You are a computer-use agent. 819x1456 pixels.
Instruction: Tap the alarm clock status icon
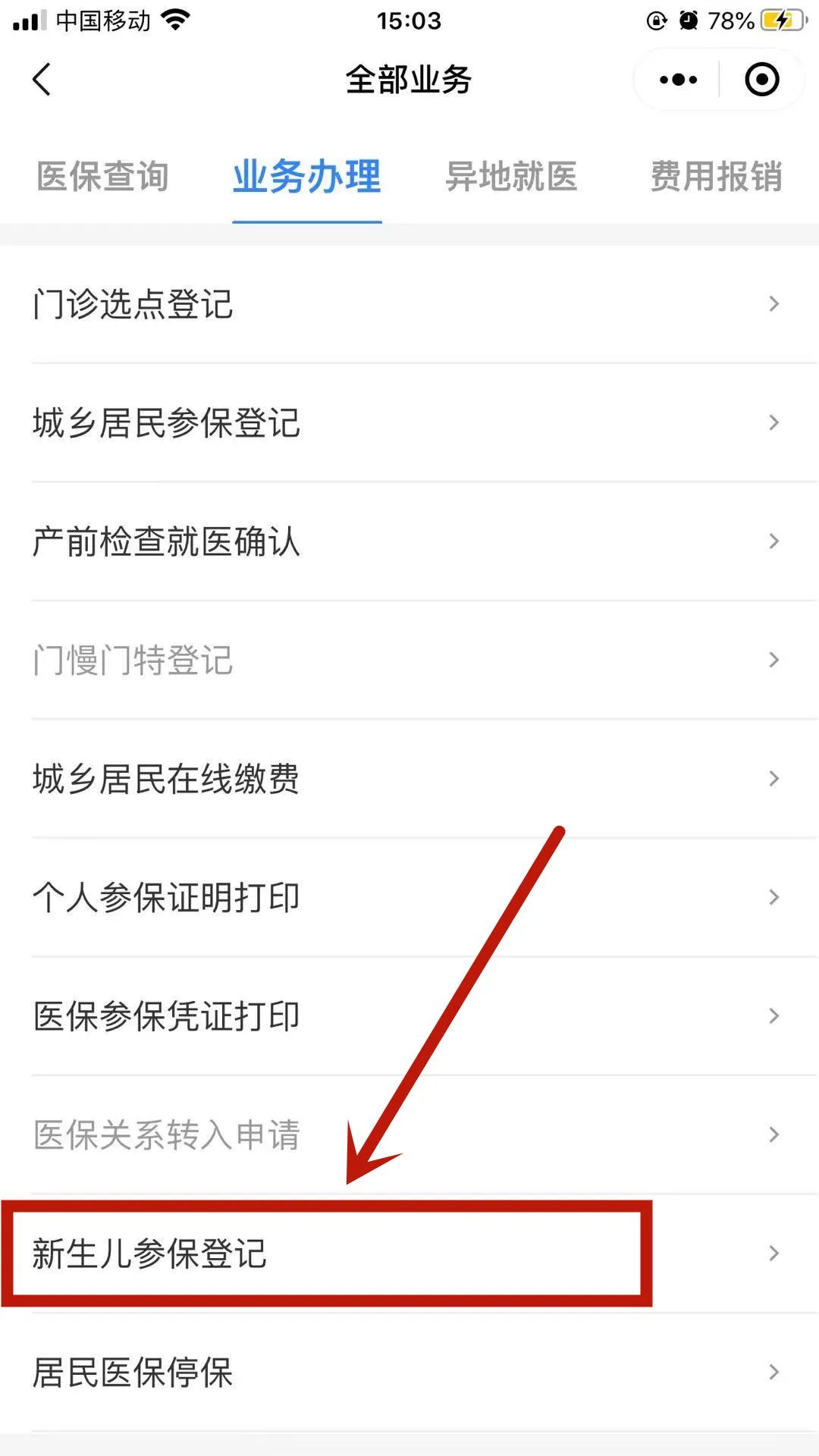coord(687,21)
